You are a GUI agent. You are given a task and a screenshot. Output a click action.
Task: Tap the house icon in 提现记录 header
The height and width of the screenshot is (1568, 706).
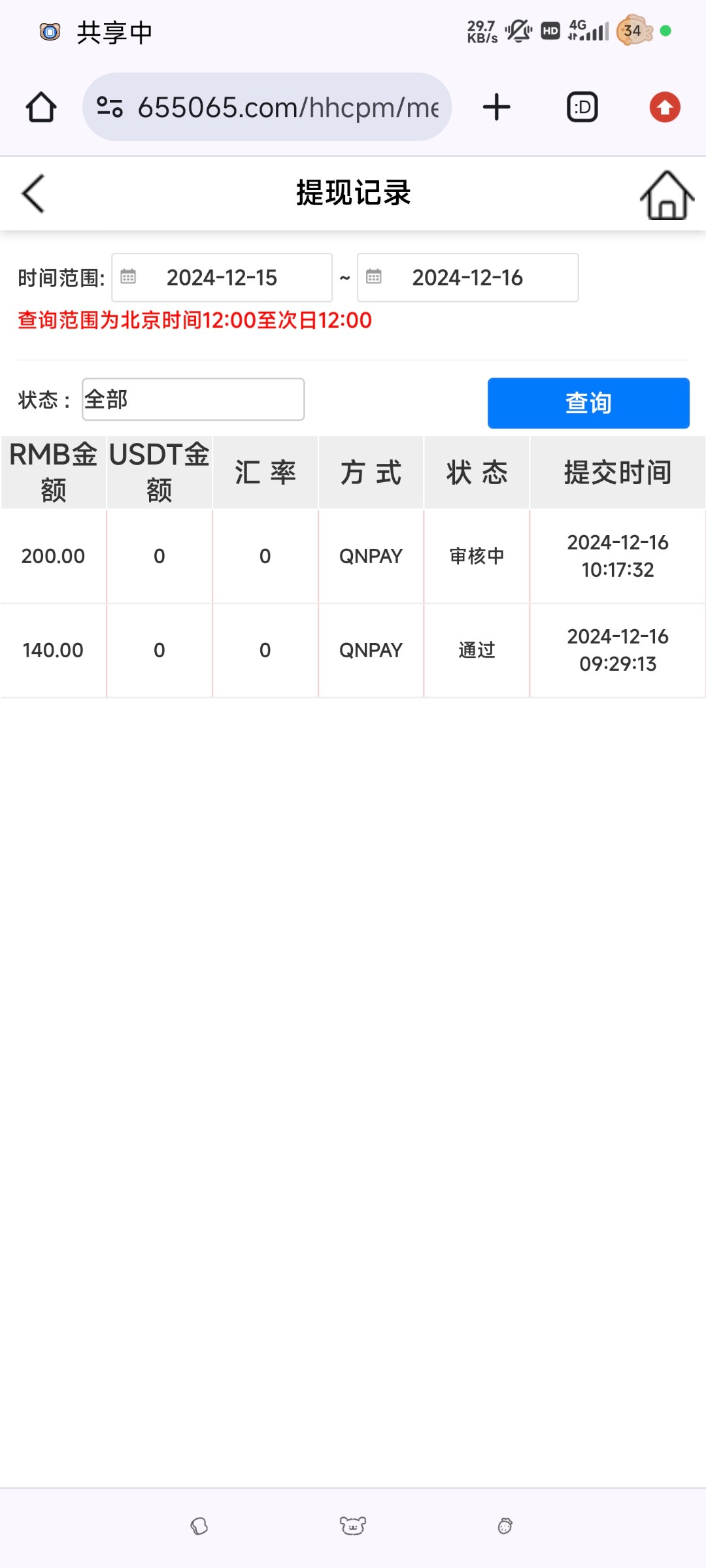(666, 195)
